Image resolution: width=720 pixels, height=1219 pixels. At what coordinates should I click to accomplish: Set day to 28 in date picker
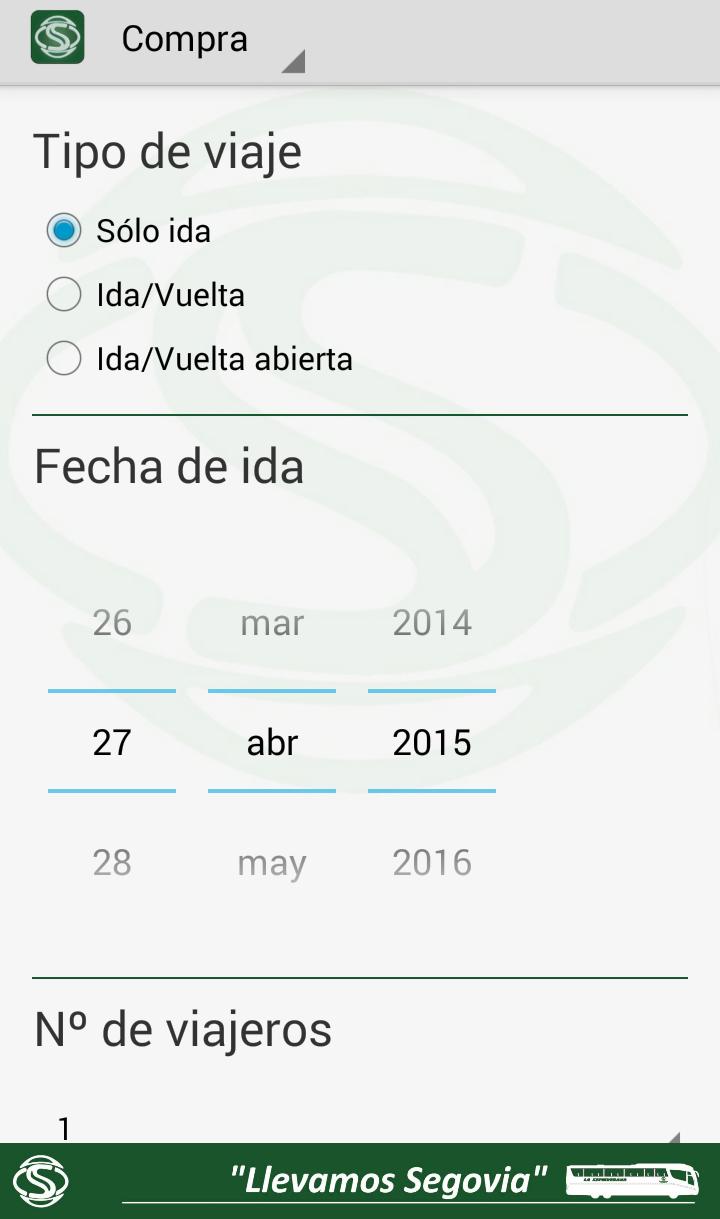tap(112, 862)
